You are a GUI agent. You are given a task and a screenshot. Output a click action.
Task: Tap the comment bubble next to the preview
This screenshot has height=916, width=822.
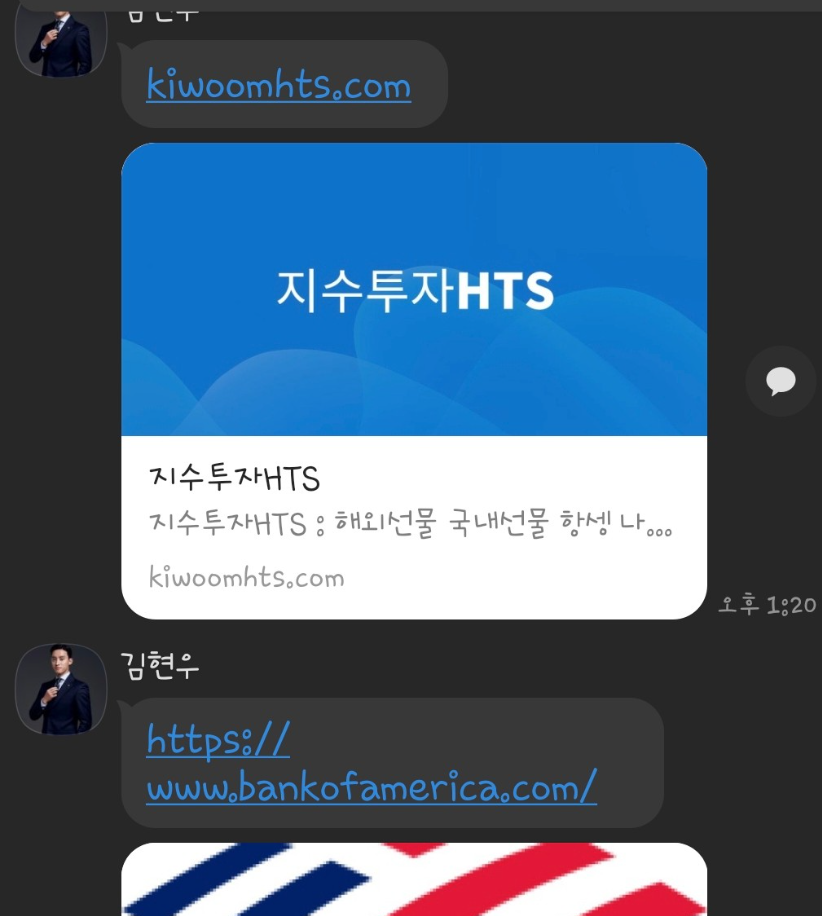coord(780,381)
